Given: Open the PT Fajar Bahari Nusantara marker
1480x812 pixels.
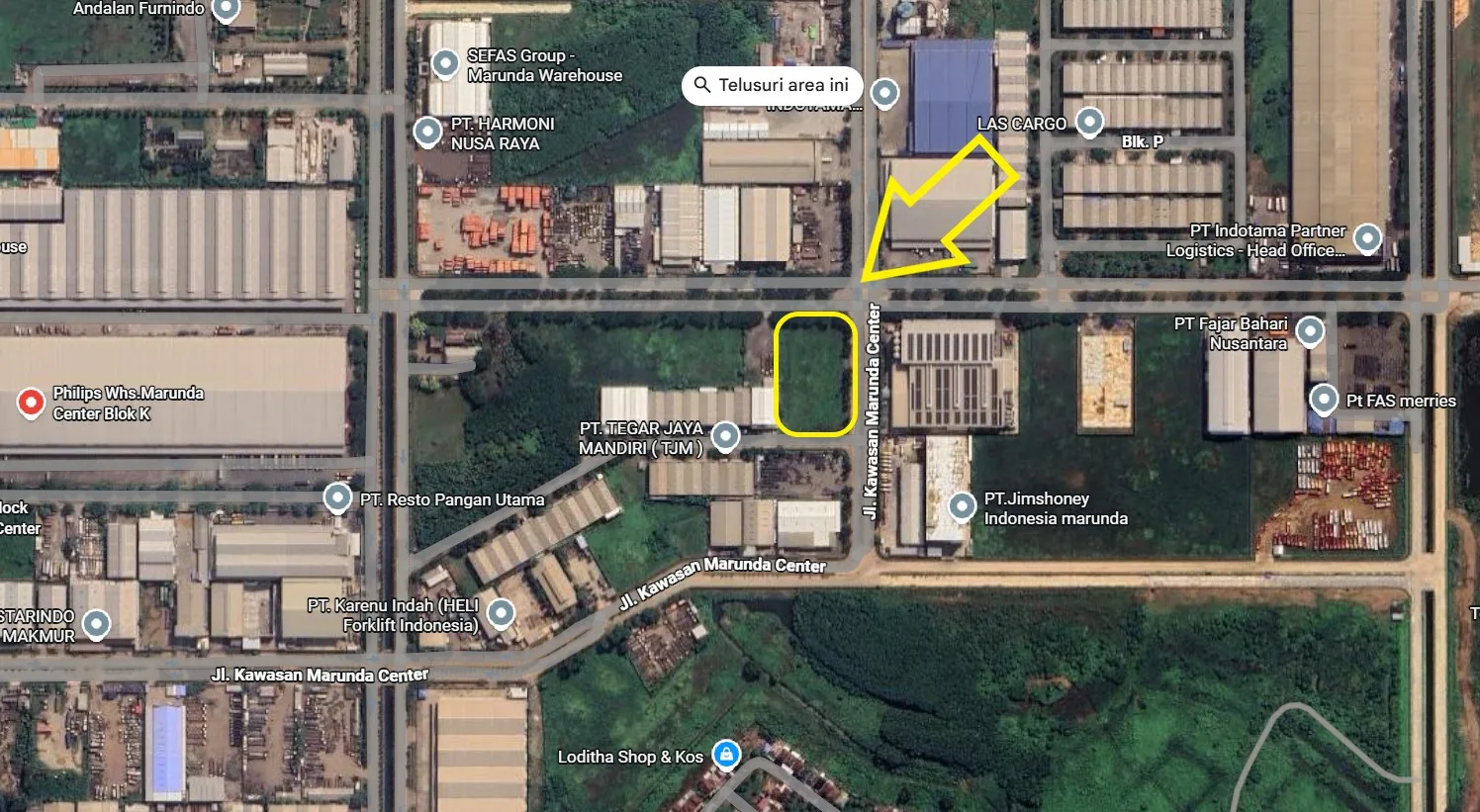Looking at the screenshot, I should pyautogui.click(x=1310, y=330).
